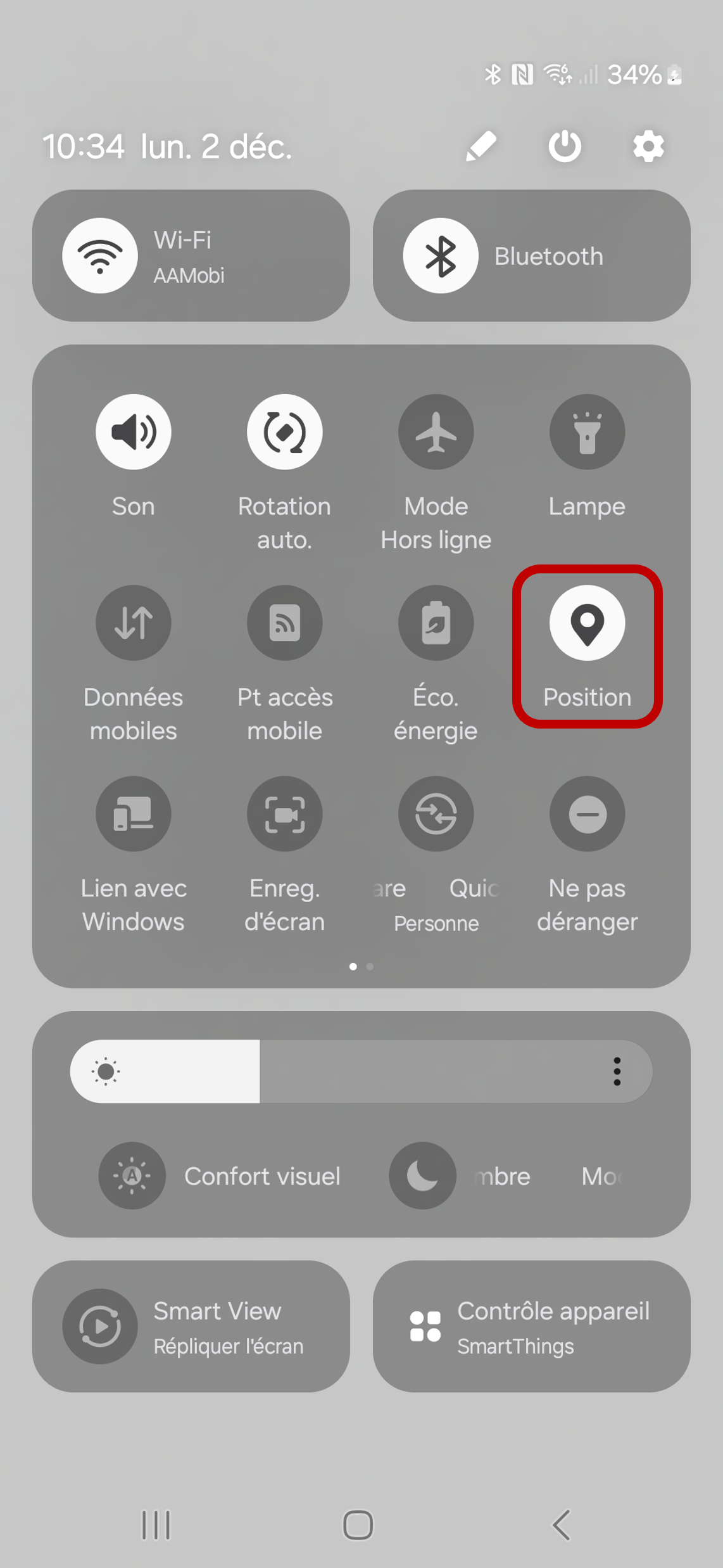Screen dimensions: 723x1568
Task: Toggle the Son sound mode
Action: (134, 432)
